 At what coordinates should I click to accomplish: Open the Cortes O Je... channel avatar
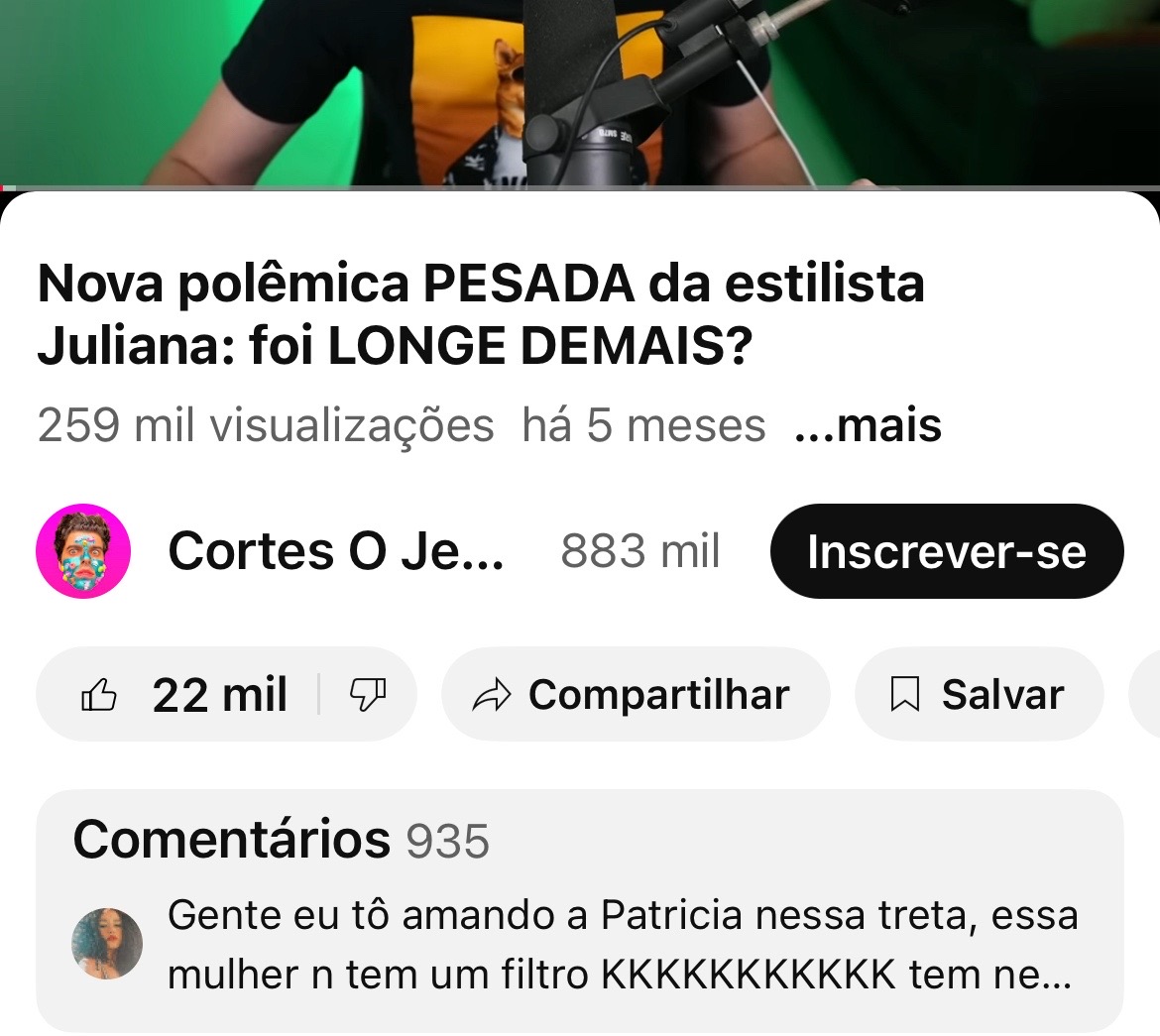point(83,551)
